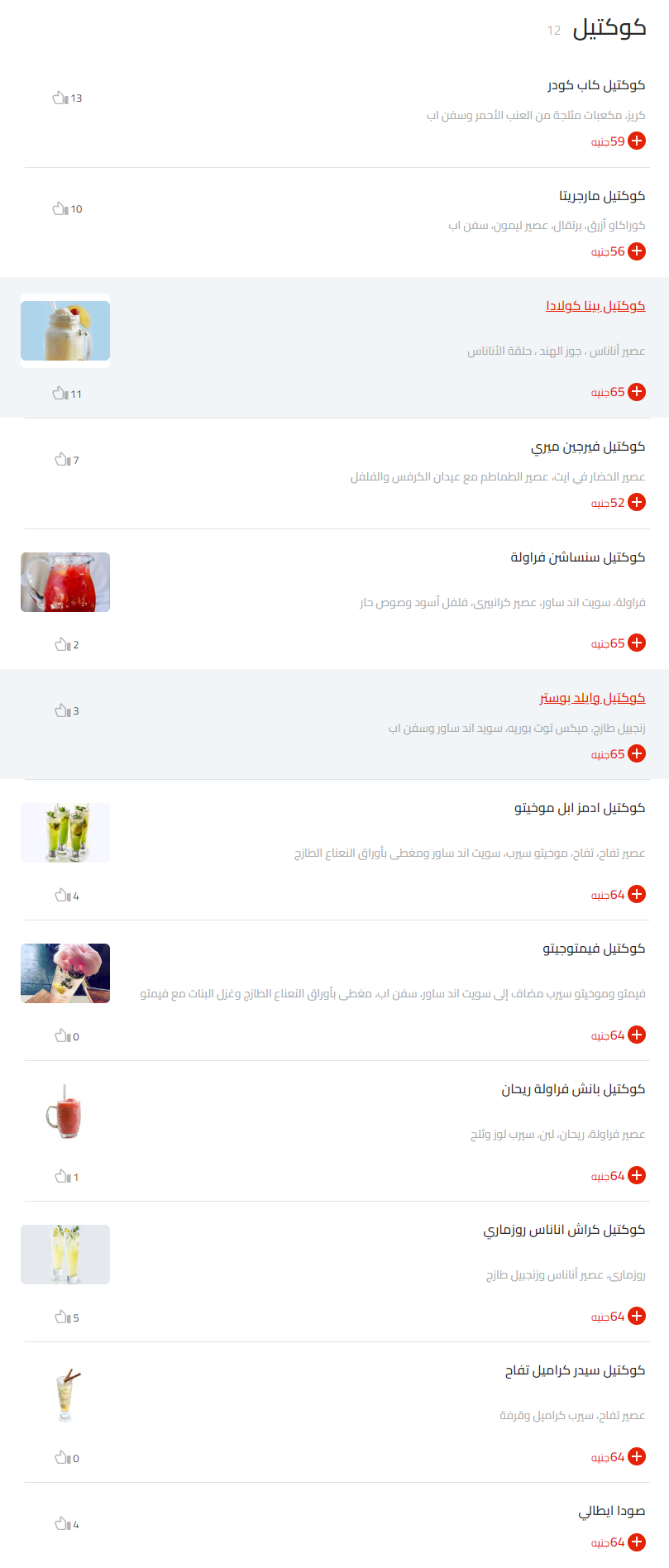Add كوكتيل كاب كودر with the plus icon
This screenshot has width=669, height=1568.
tap(637, 141)
